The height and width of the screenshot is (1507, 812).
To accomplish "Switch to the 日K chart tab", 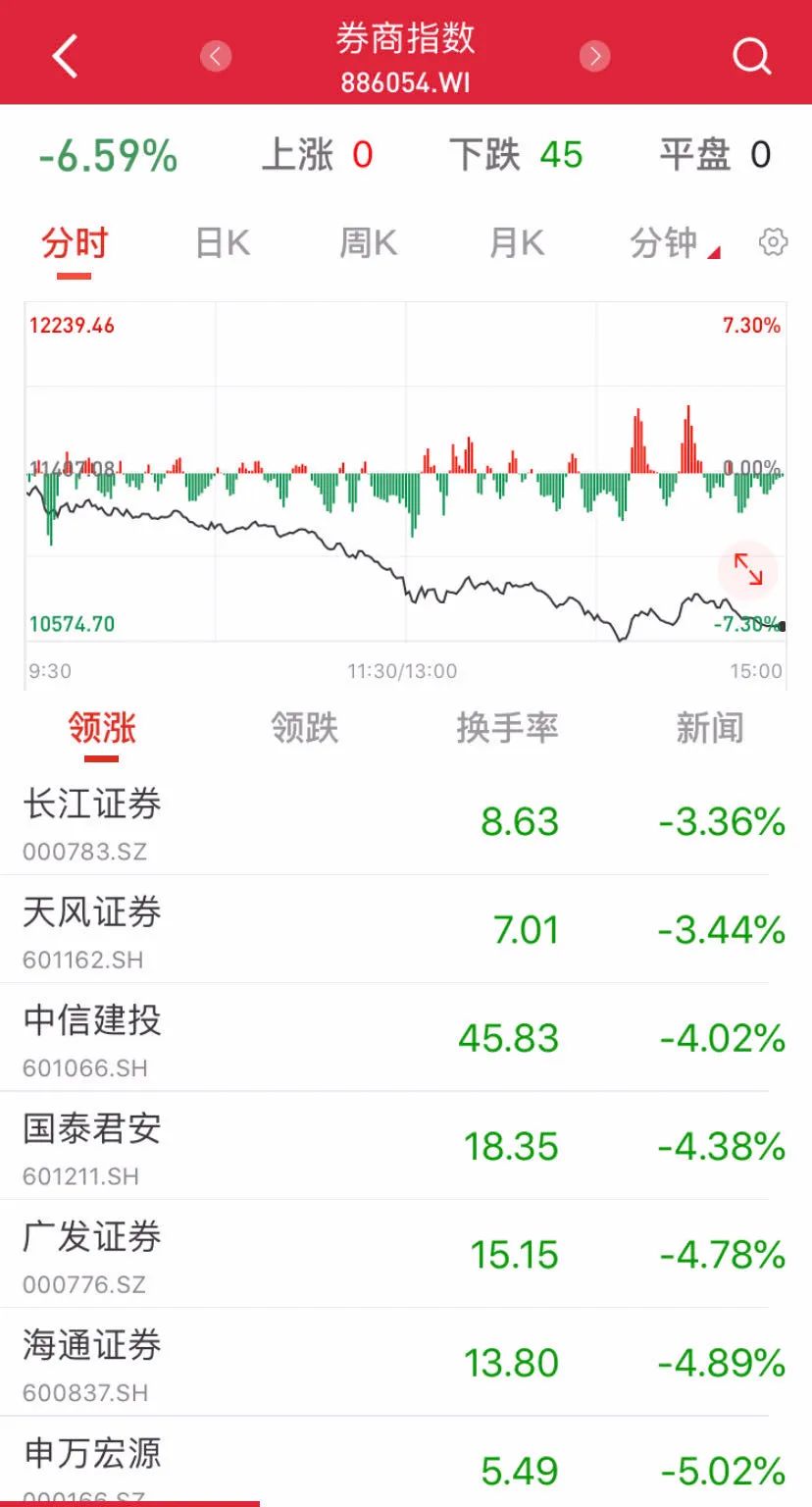I will coord(223,243).
